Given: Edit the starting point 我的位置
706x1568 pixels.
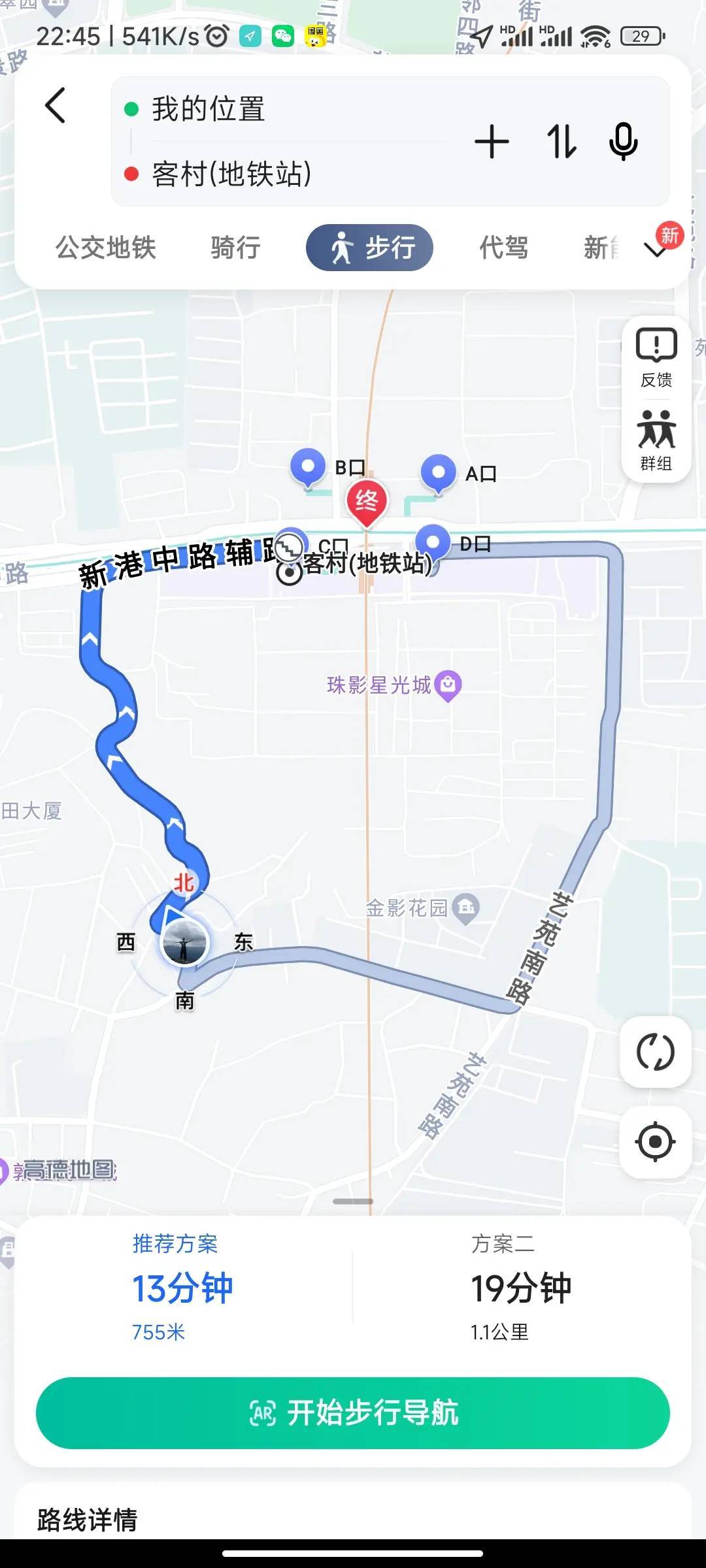Looking at the screenshot, I should 209,109.
